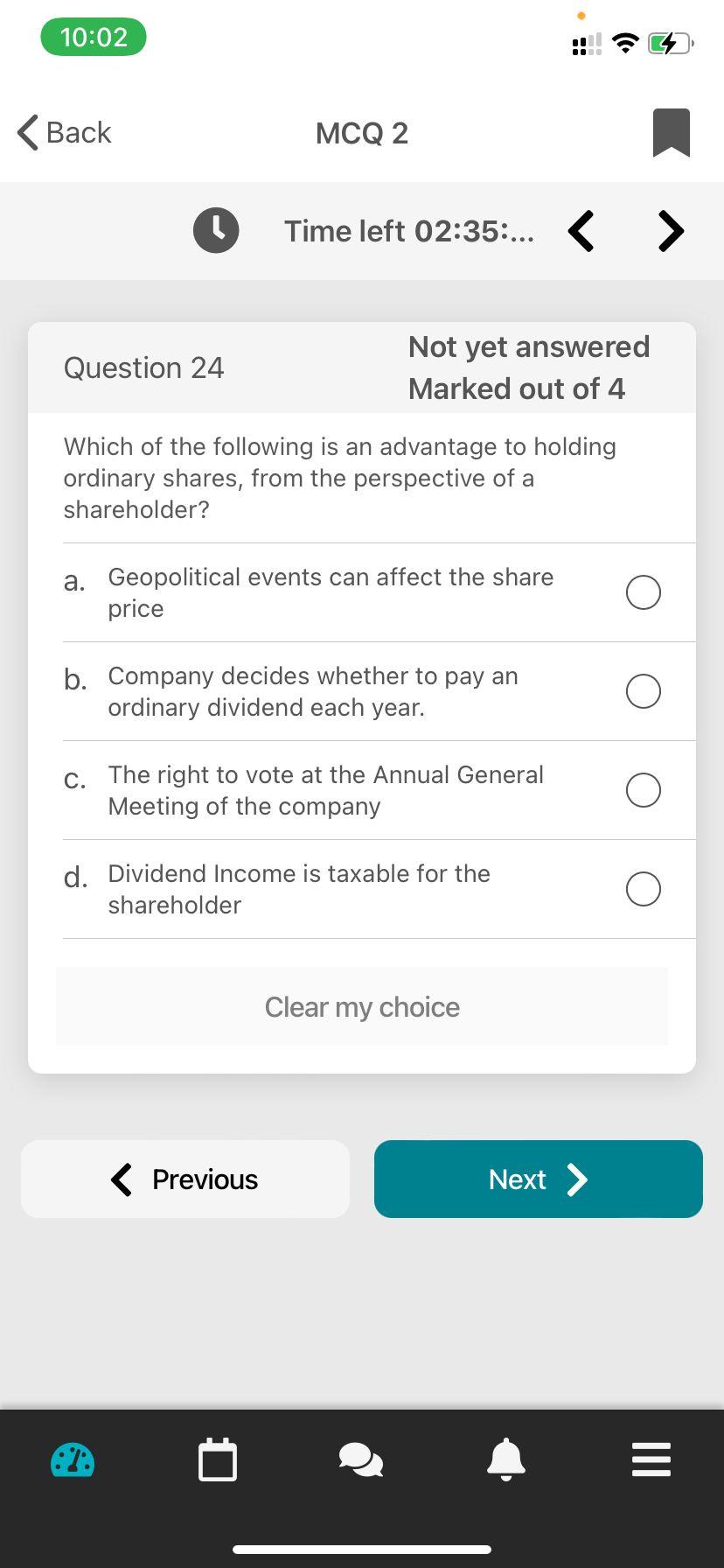The image size is (724, 1568).
Task: Pick option c about right to vote
Action: pyautogui.click(x=643, y=790)
